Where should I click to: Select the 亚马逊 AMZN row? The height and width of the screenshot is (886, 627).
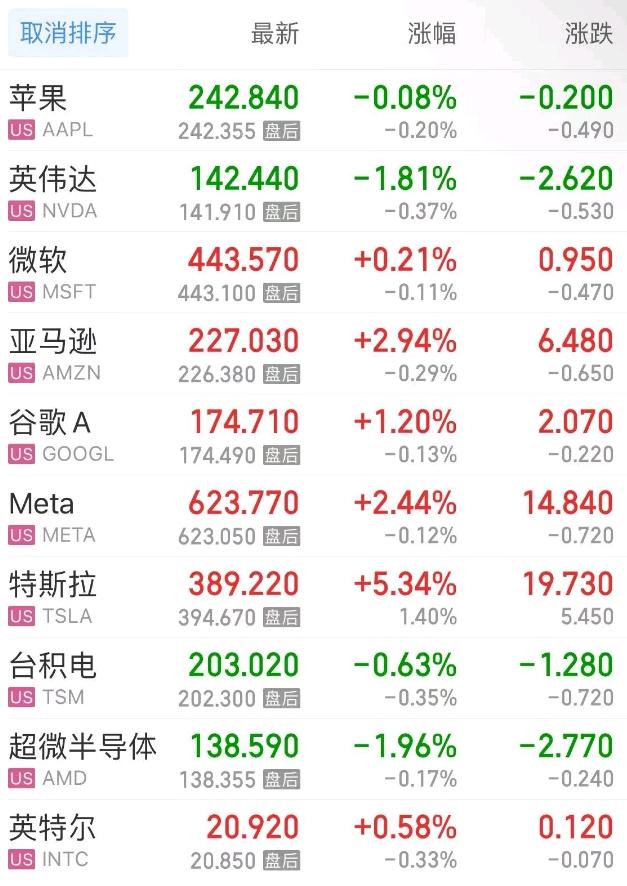(x=313, y=355)
